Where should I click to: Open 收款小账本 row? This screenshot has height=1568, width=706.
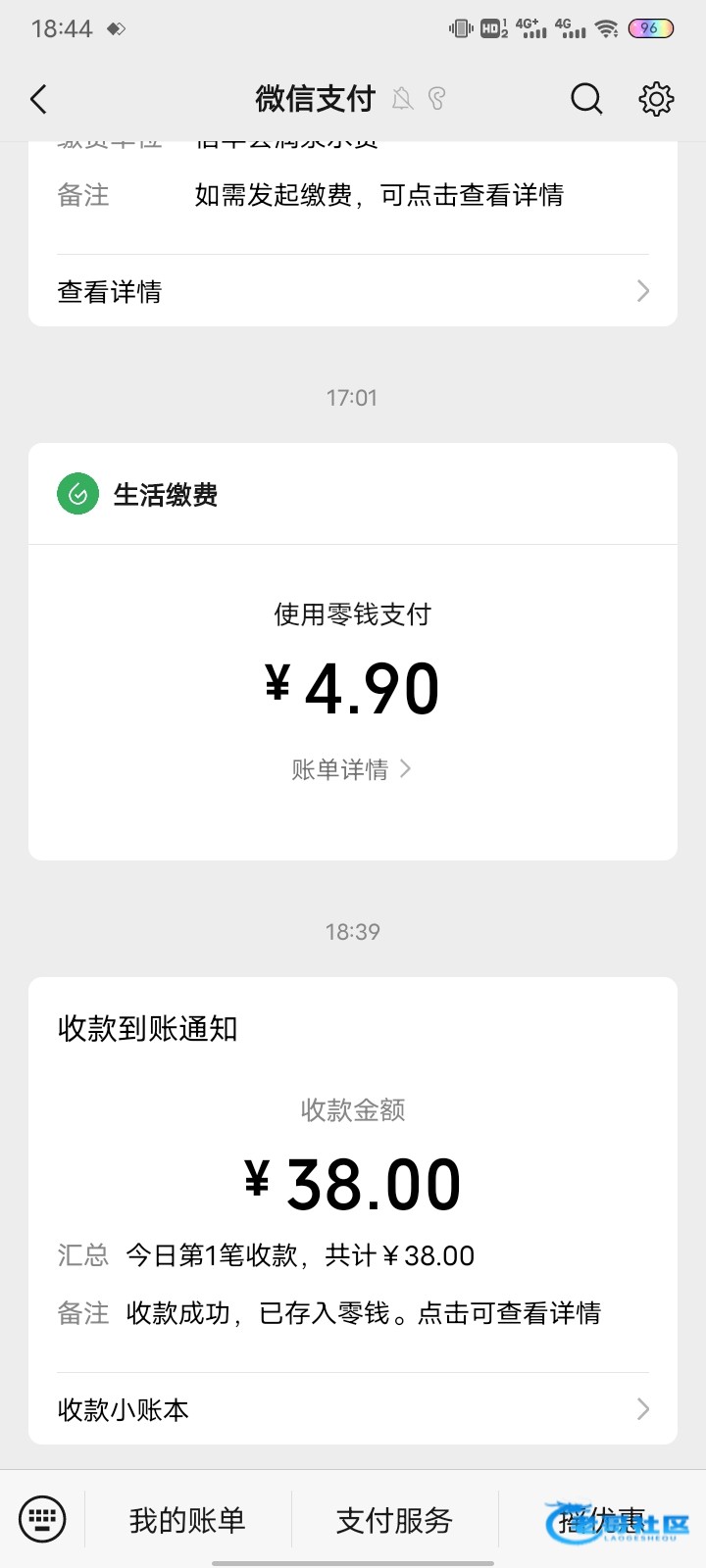click(x=353, y=1409)
